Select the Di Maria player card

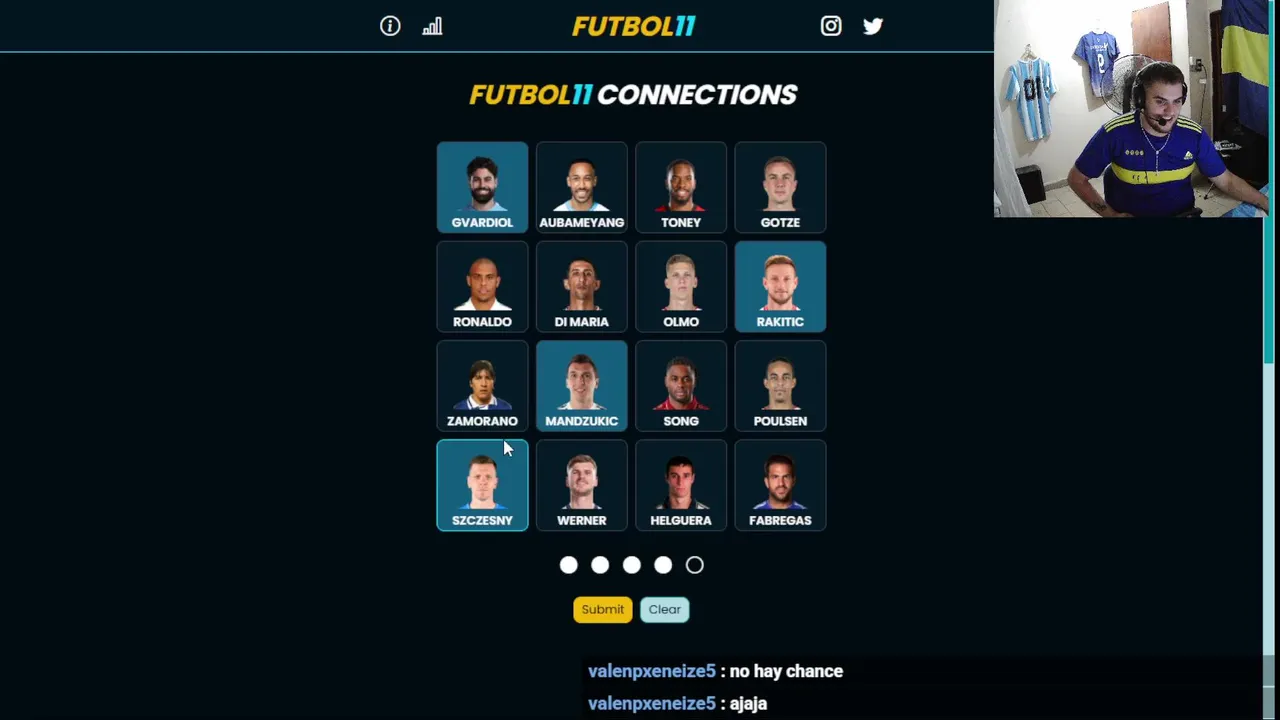coord(581,286)
